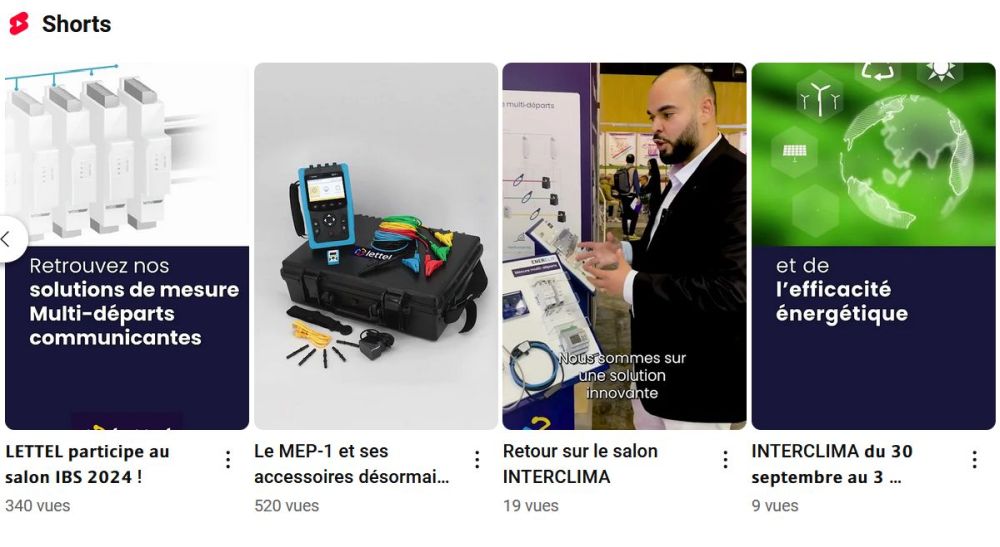Open the options menu for the IBS 2024 Short
The width and height of the screenshot is (1000, 547).
click(228, 459)
